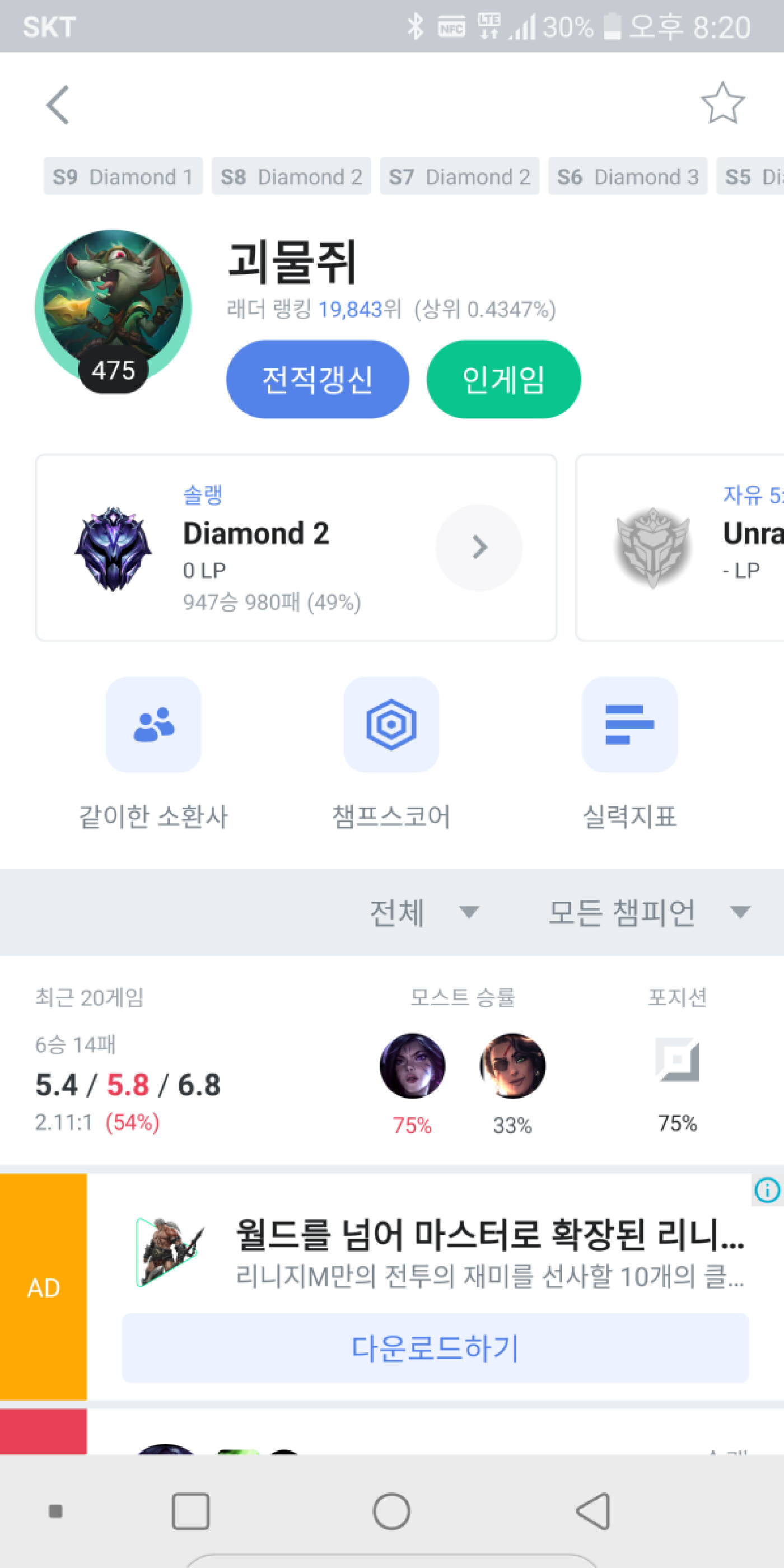Open the 자유 5:5 Unranked card
Image resolution: width=784 pixels, height=1568 pixels.
tap(680, 547)
